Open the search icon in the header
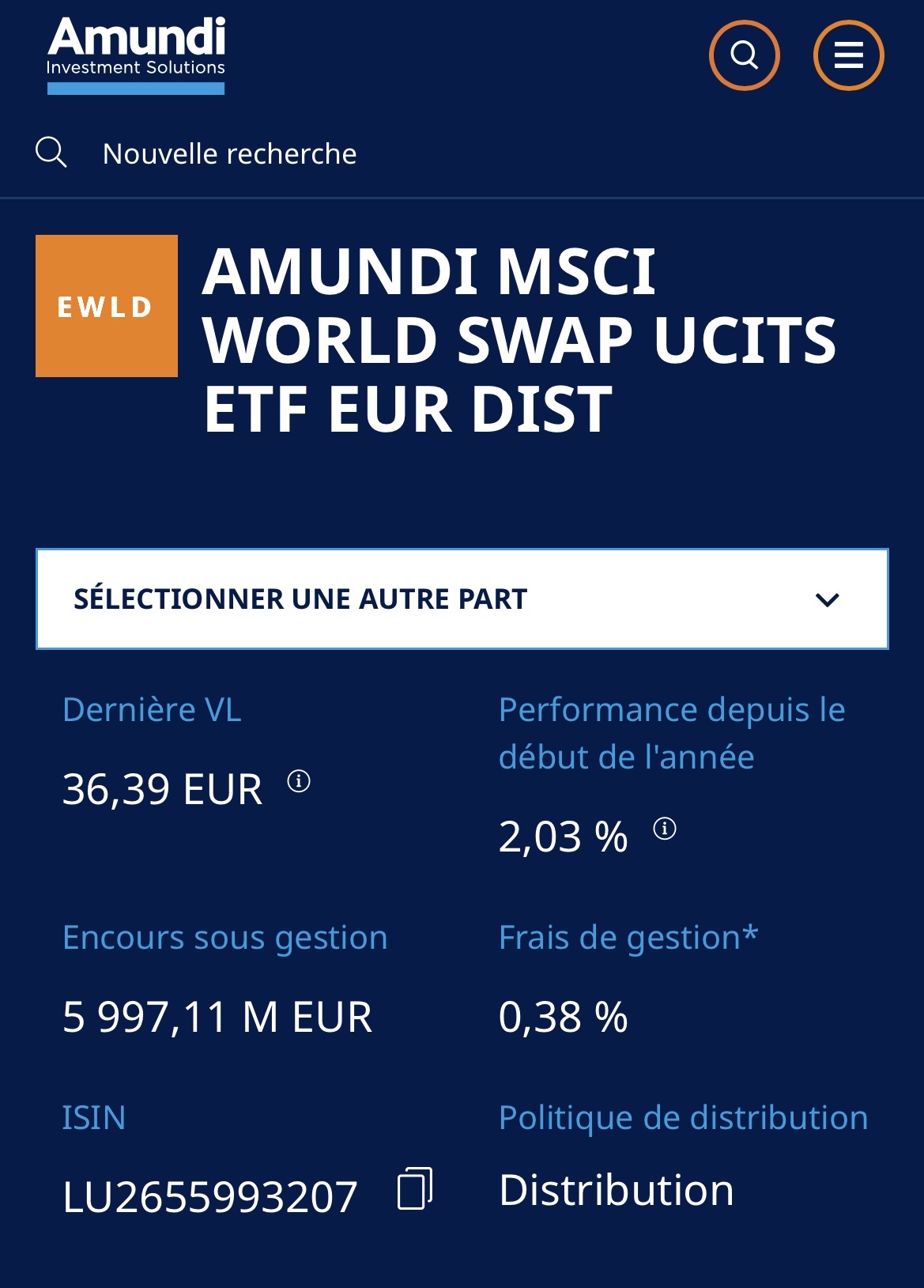This screenshot has width=924, height=1288. 744,55
